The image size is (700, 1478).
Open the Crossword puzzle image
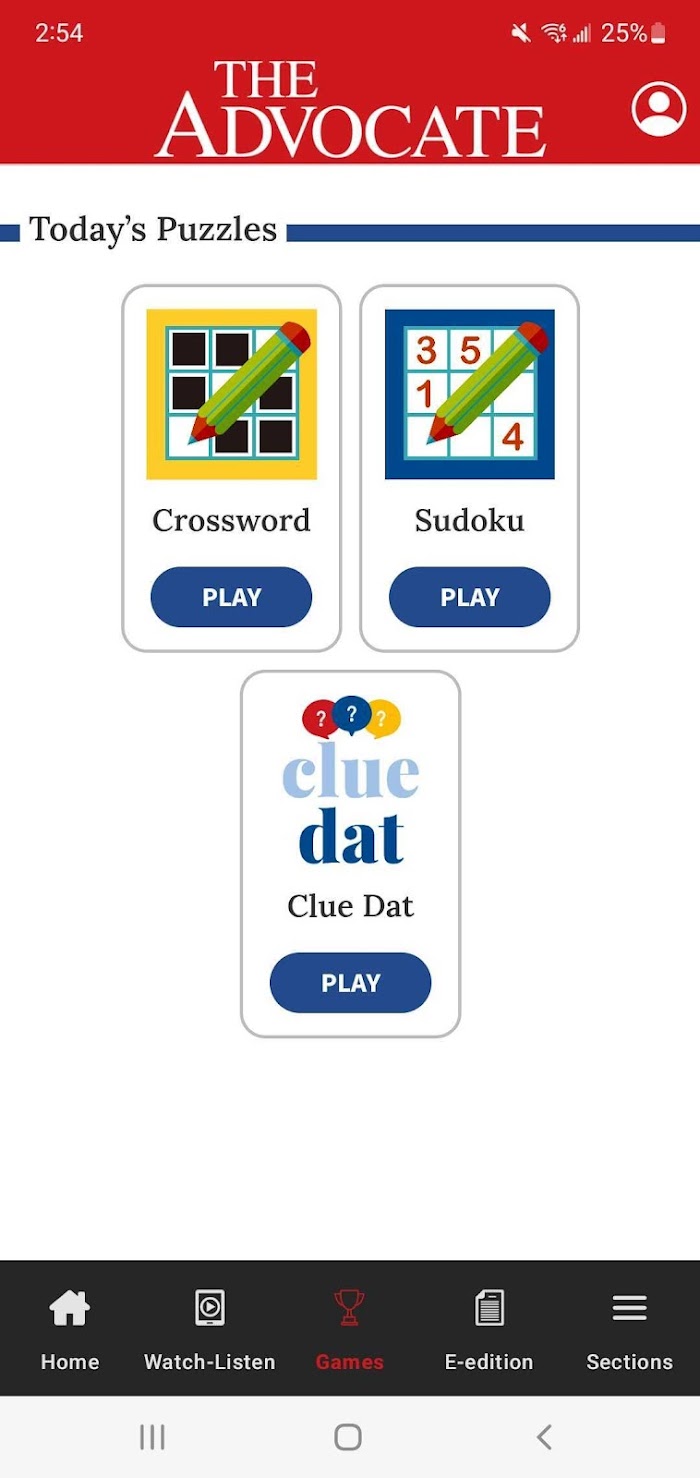231,394
